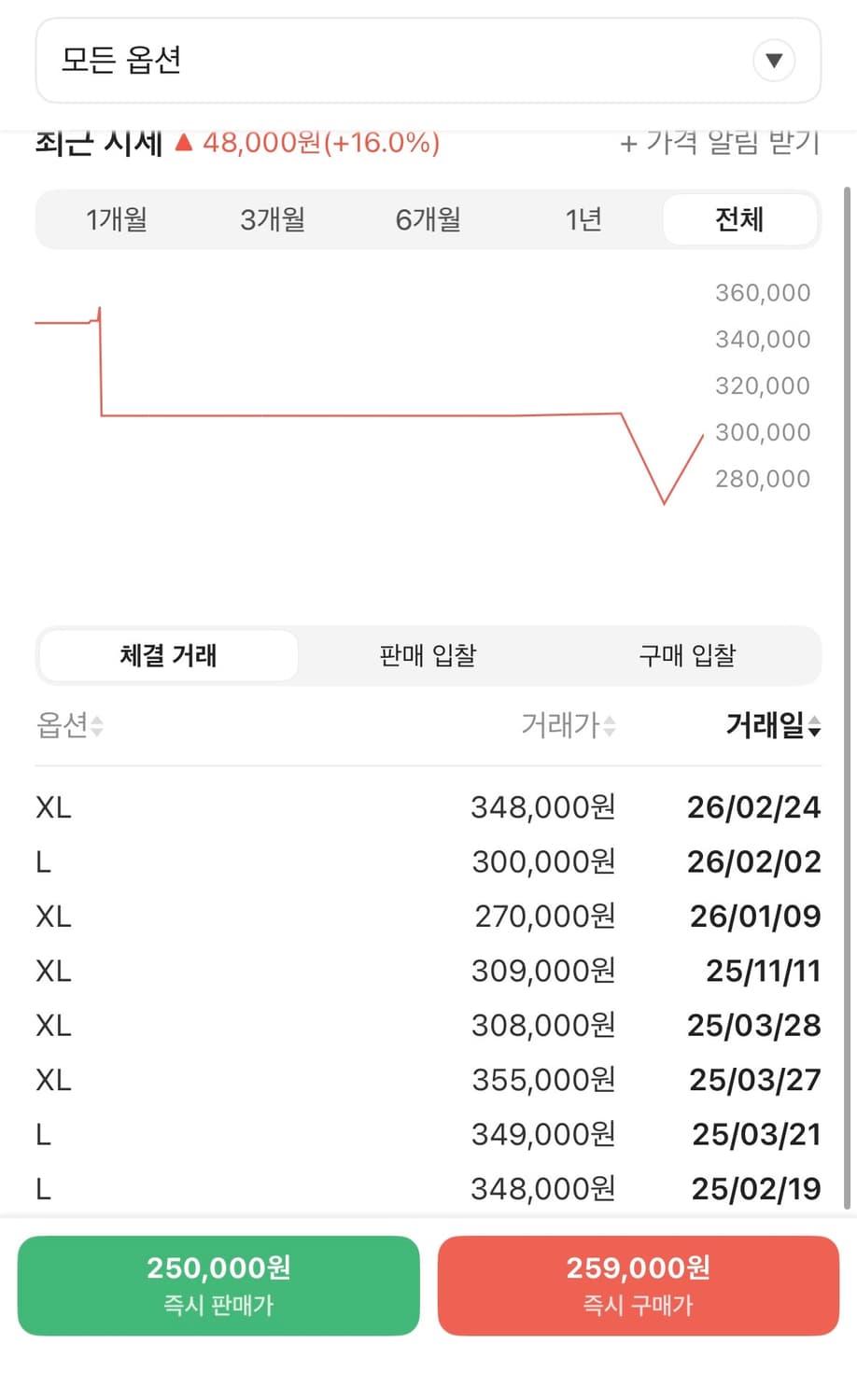The height and width of the screenshot is (1400, 857).
Task: Select the 1개월 chart period
Action: click(115, 219)
